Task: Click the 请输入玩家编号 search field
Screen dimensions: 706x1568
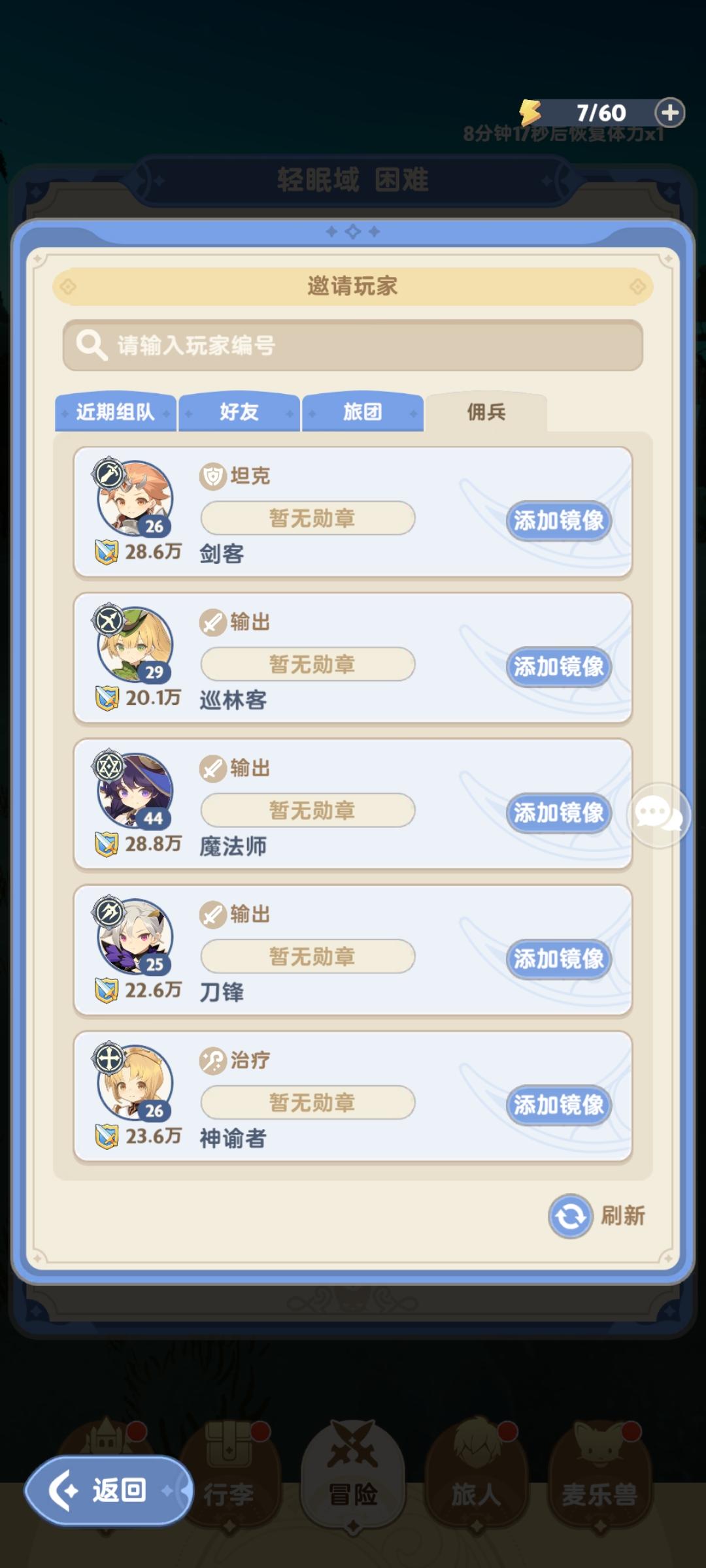Action: point(353,345)
